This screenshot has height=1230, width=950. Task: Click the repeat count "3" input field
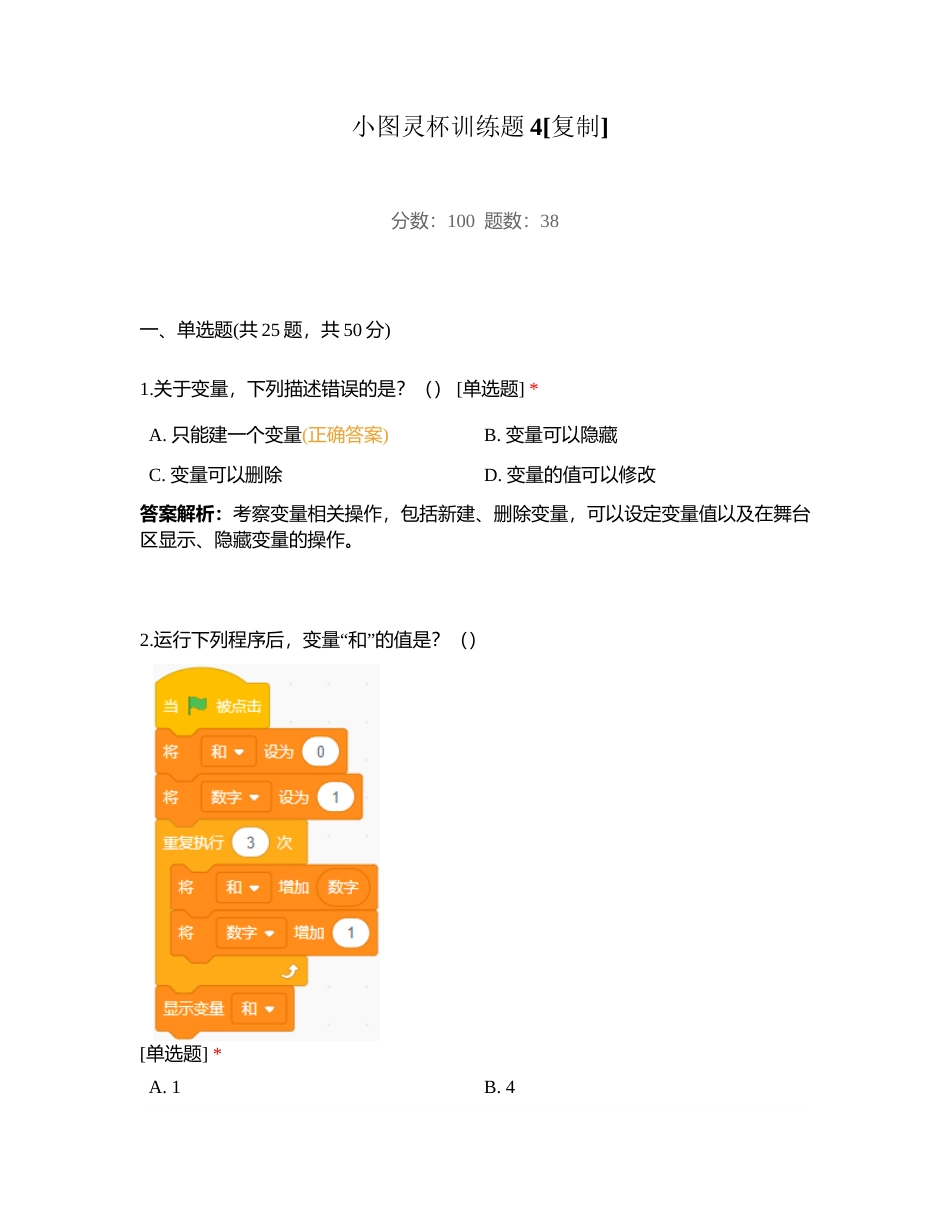tap(250, 842)
